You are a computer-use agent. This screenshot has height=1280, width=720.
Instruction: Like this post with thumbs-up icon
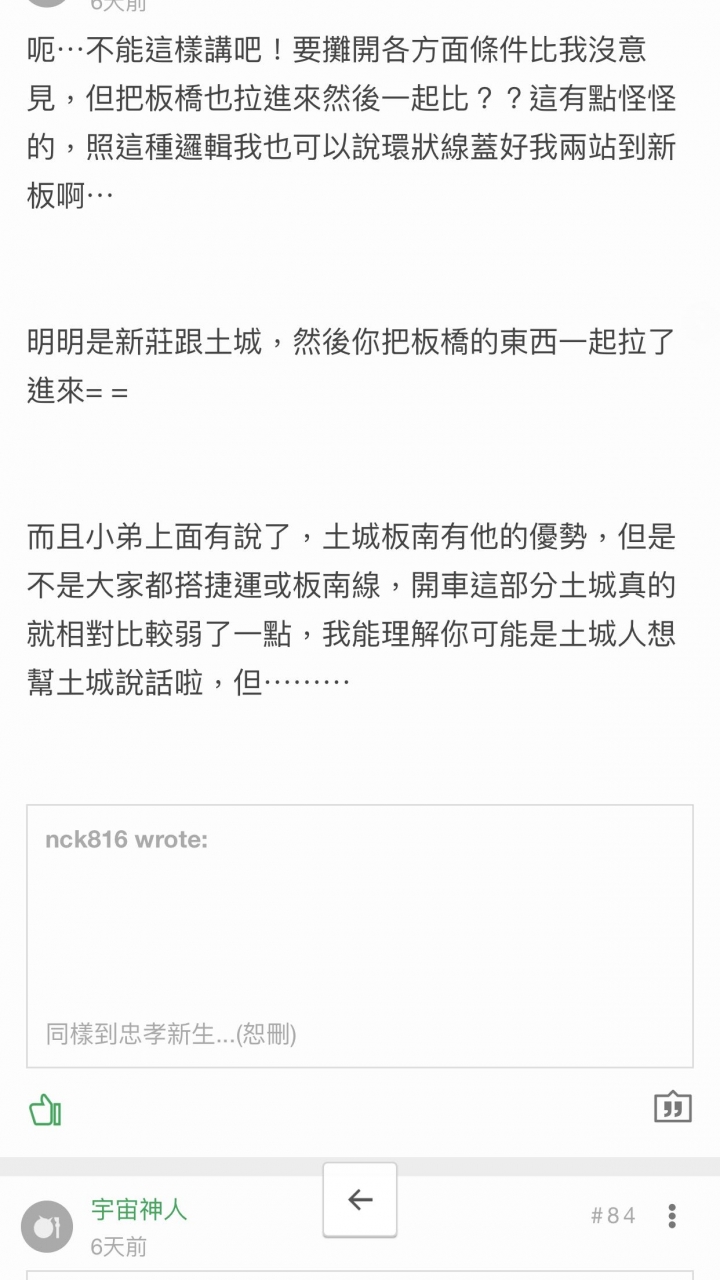tap(45, 1109)
